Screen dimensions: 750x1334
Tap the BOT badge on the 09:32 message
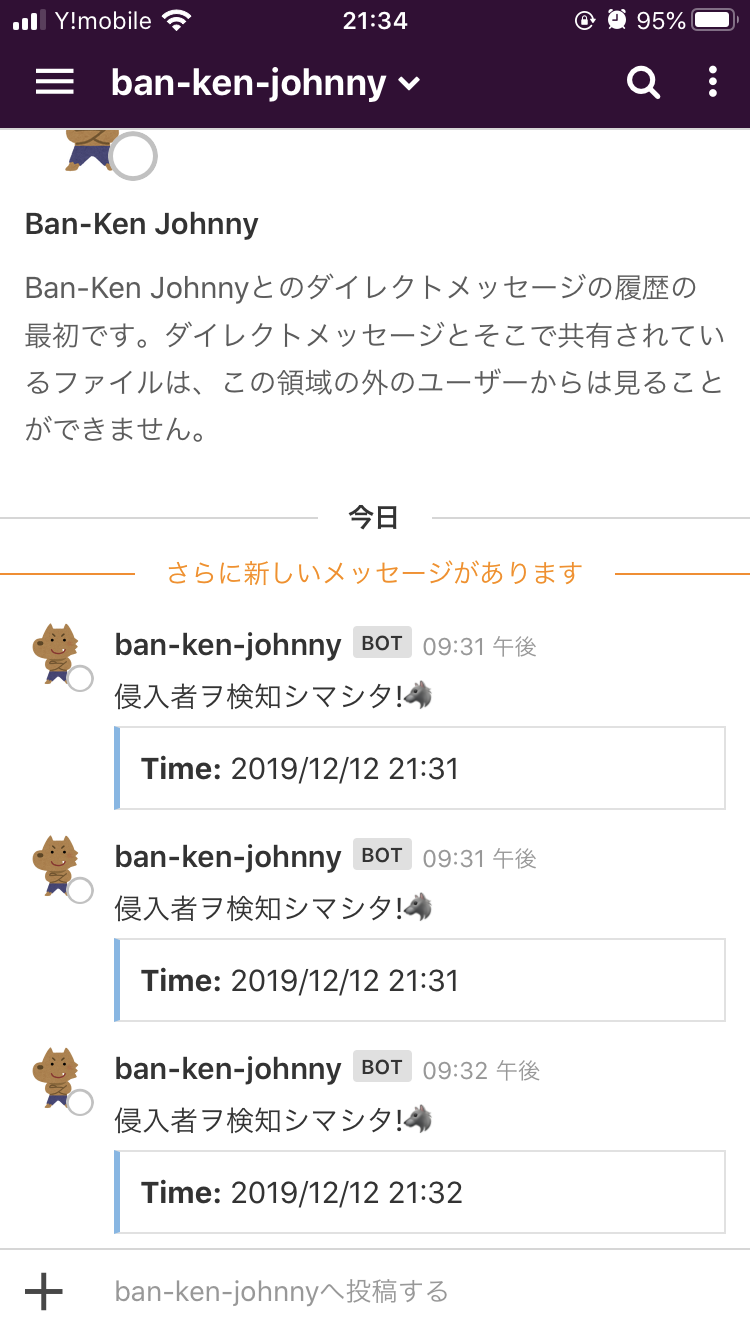381,1067
